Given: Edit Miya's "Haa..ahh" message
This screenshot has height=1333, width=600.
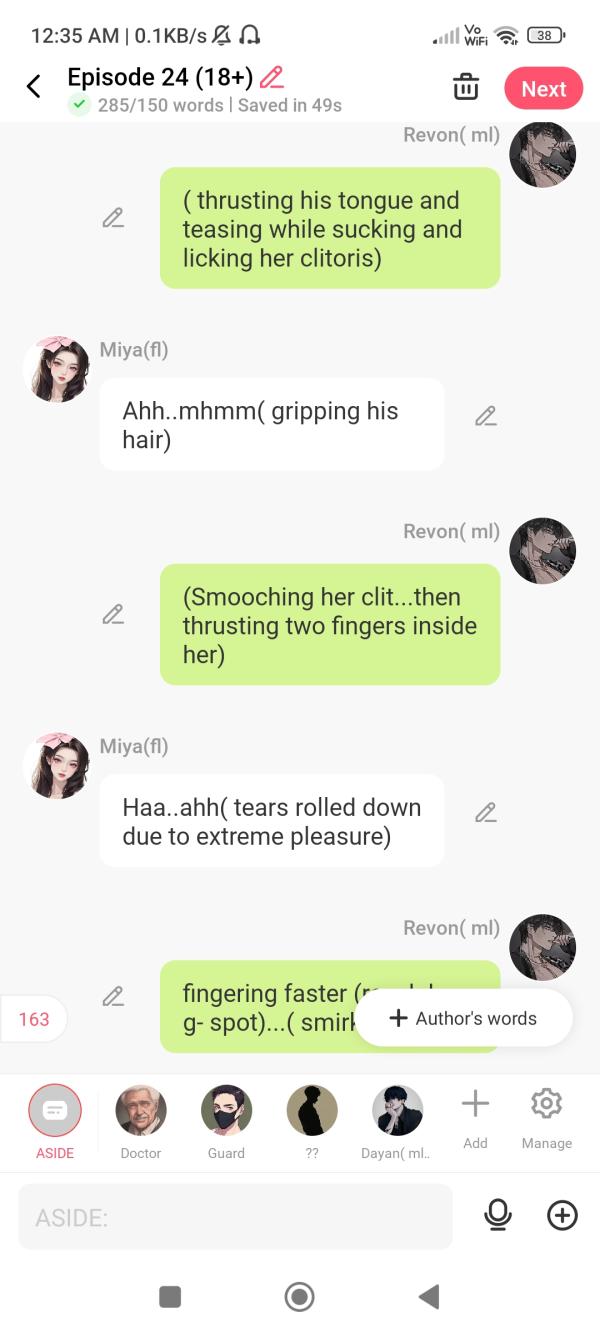Looking at the screenshot, I should [486, 813].
